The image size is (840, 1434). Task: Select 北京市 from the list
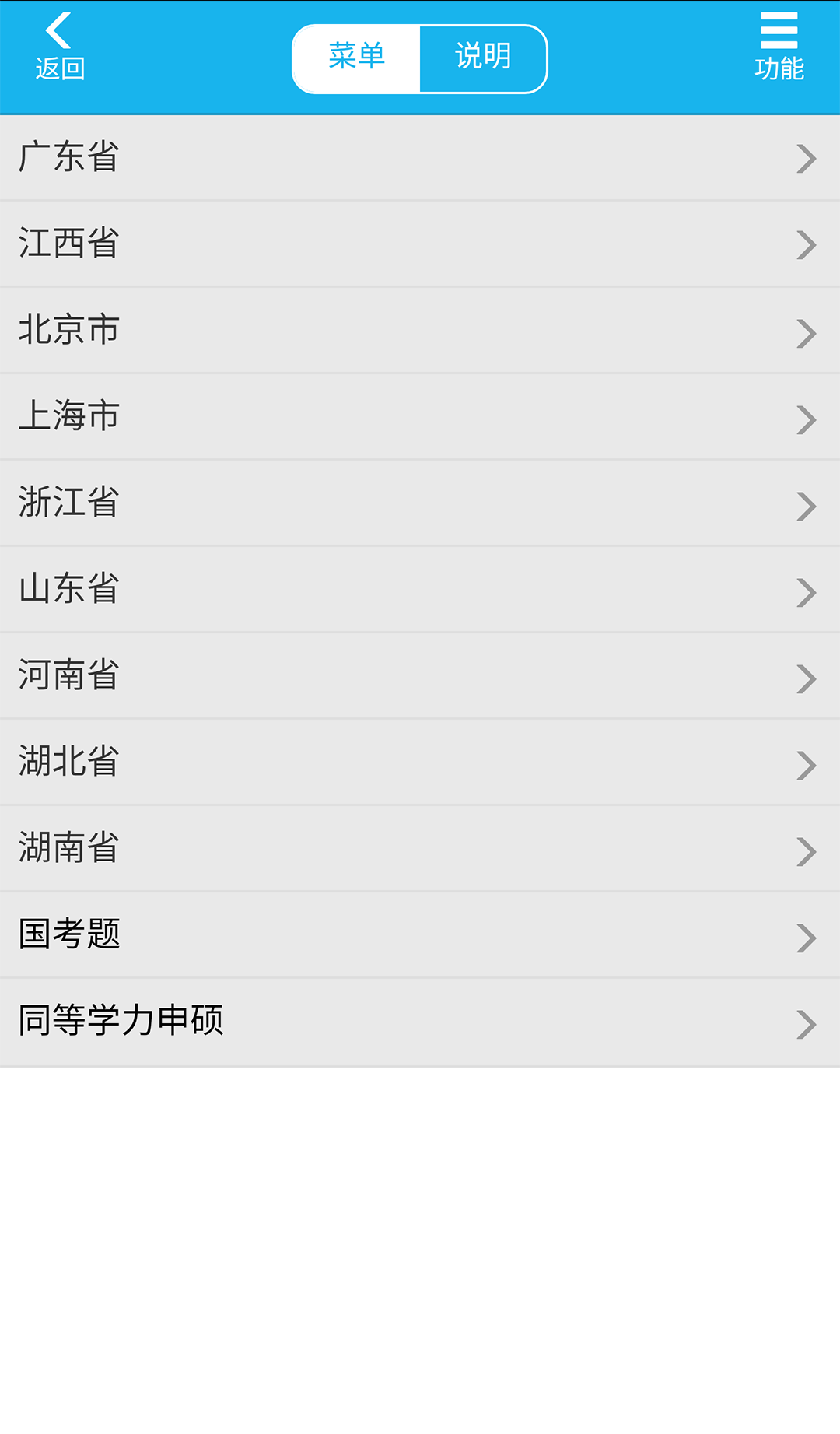pos(311,331)
